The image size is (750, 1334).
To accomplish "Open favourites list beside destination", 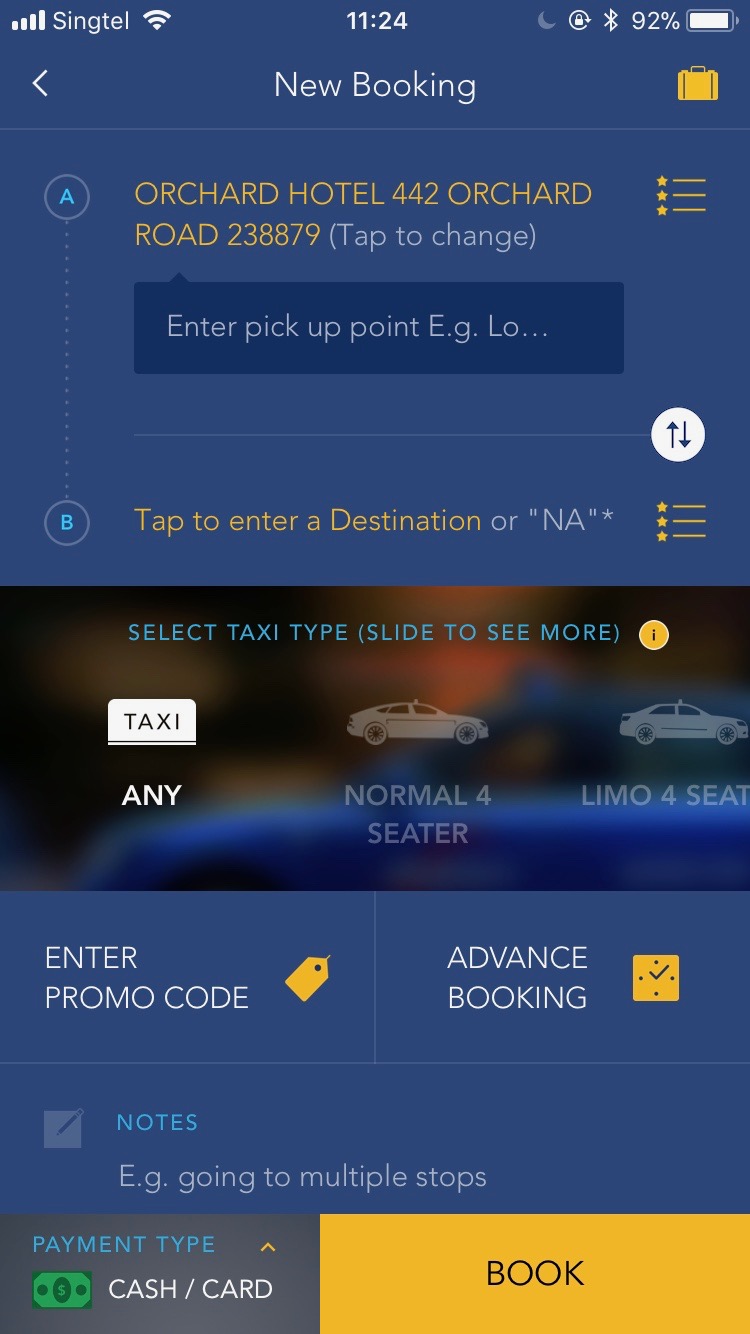I will coord(681,521).
